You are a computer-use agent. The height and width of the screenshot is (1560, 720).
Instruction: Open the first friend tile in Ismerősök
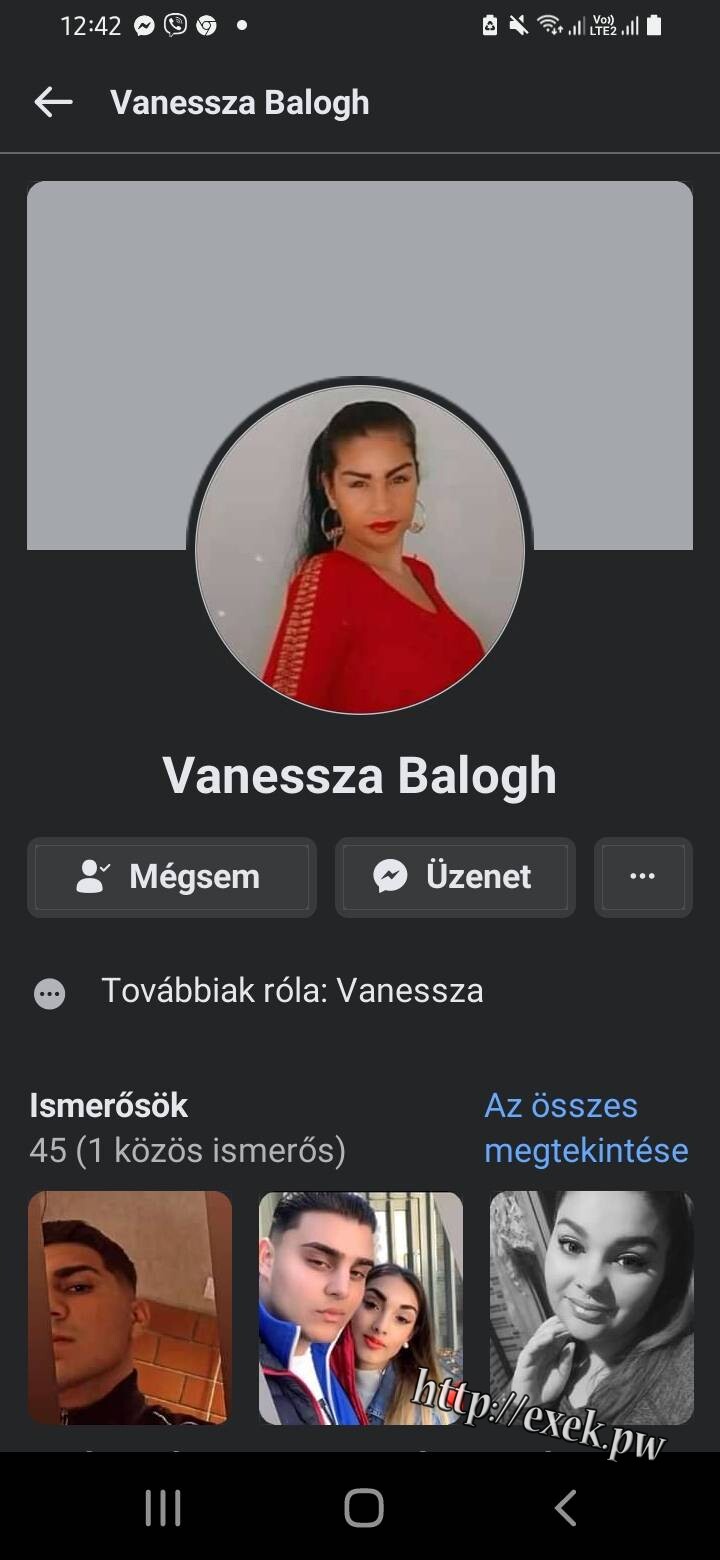pos(130,1308)
